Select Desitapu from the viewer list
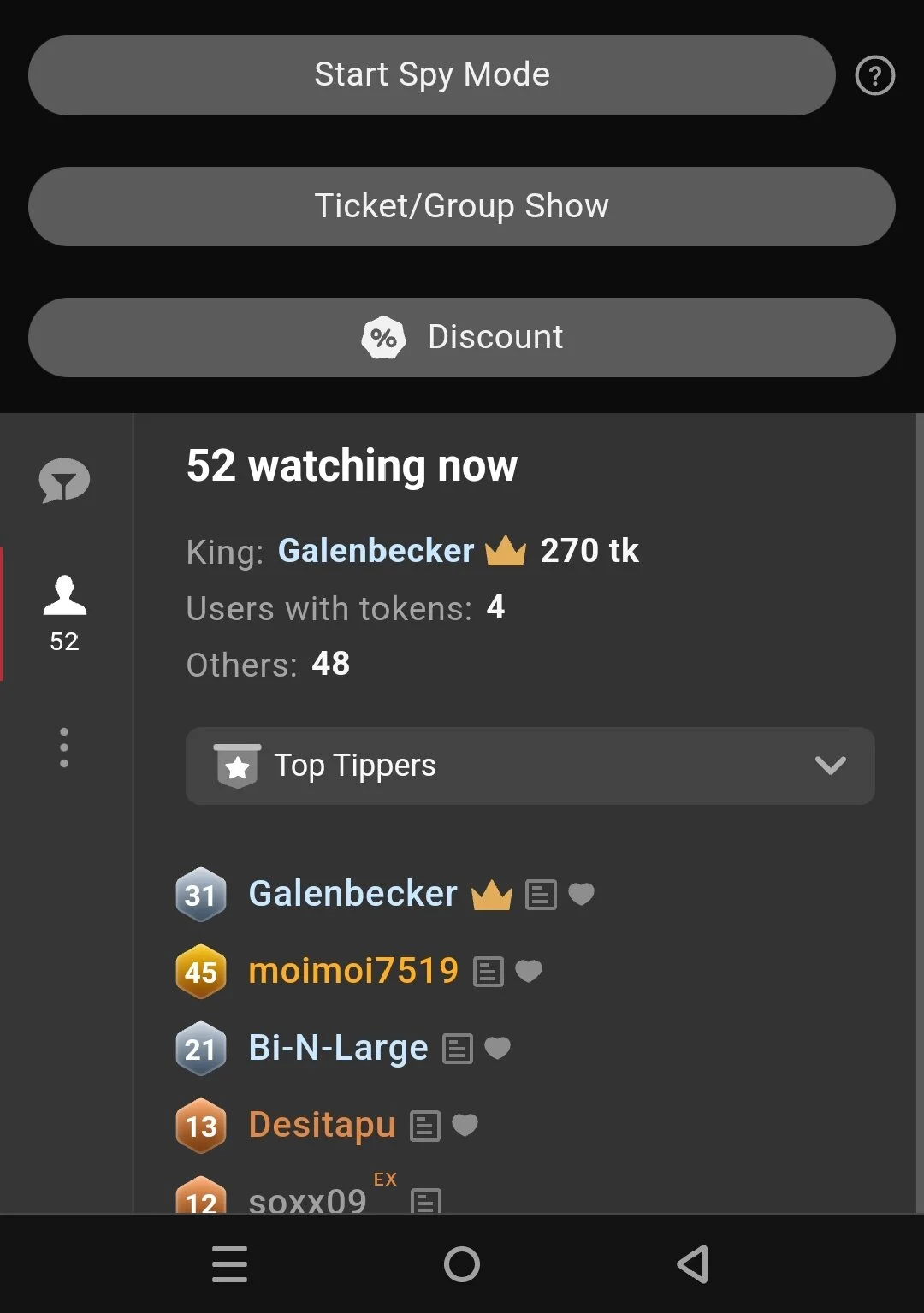 (x=322, y=1125)
